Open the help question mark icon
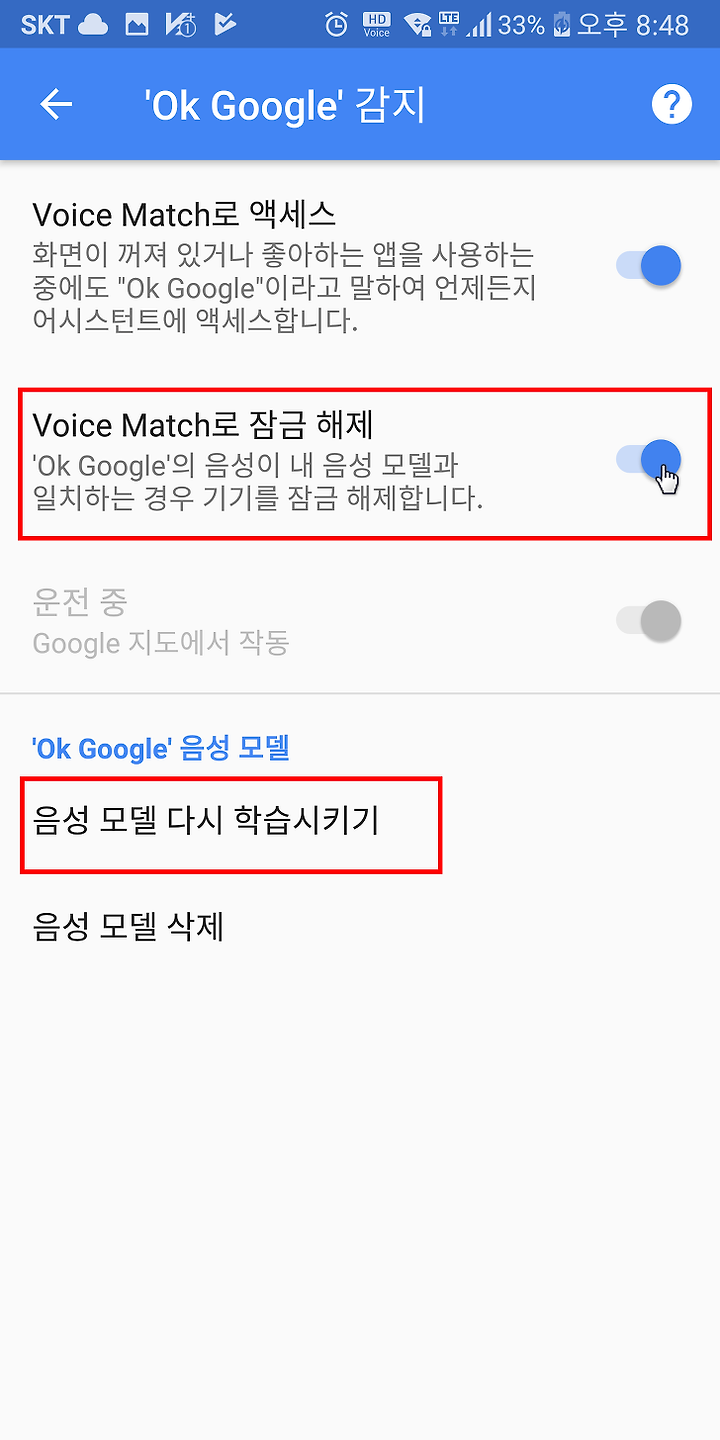This screenshot has width=720, height=1440. tap(671, 104)
